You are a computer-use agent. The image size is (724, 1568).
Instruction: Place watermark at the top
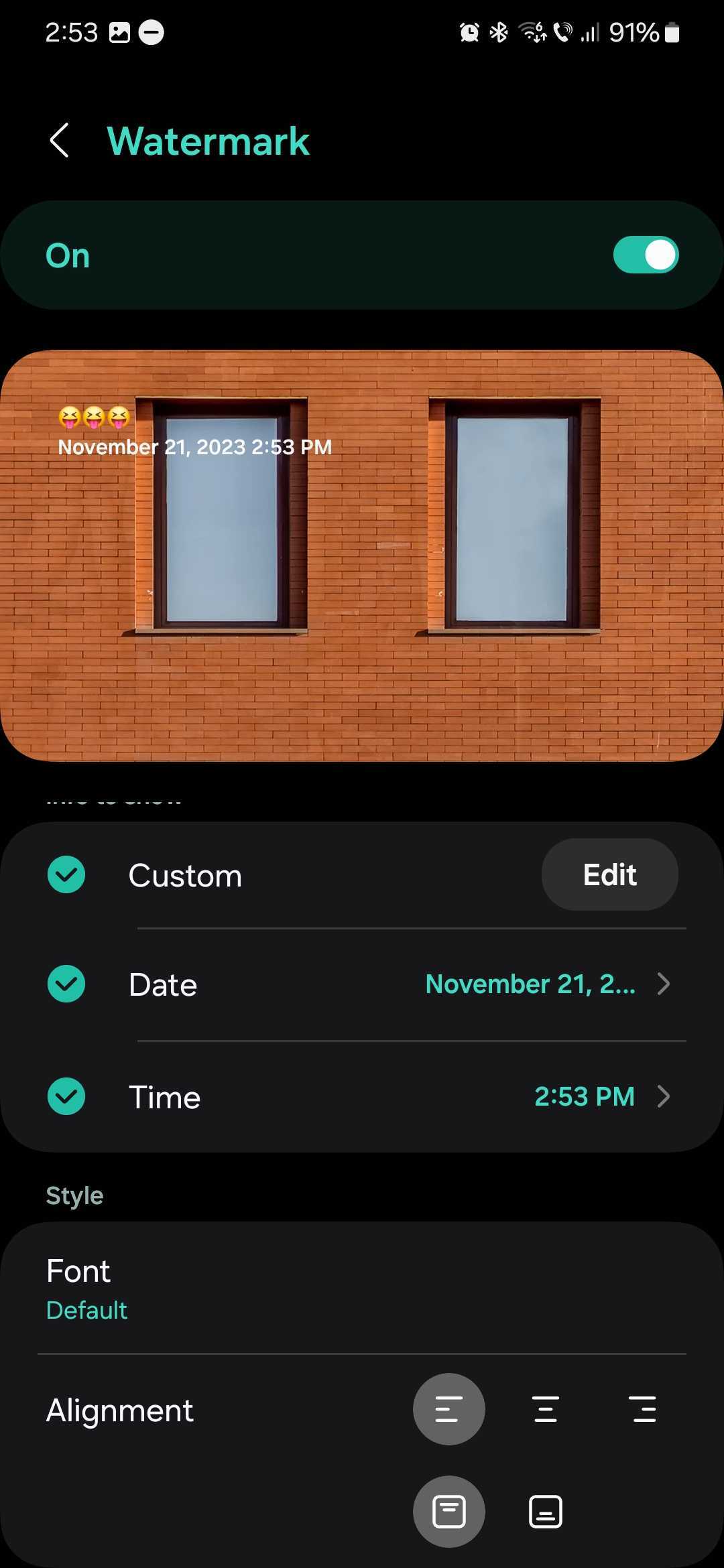tap(448, 1512)
